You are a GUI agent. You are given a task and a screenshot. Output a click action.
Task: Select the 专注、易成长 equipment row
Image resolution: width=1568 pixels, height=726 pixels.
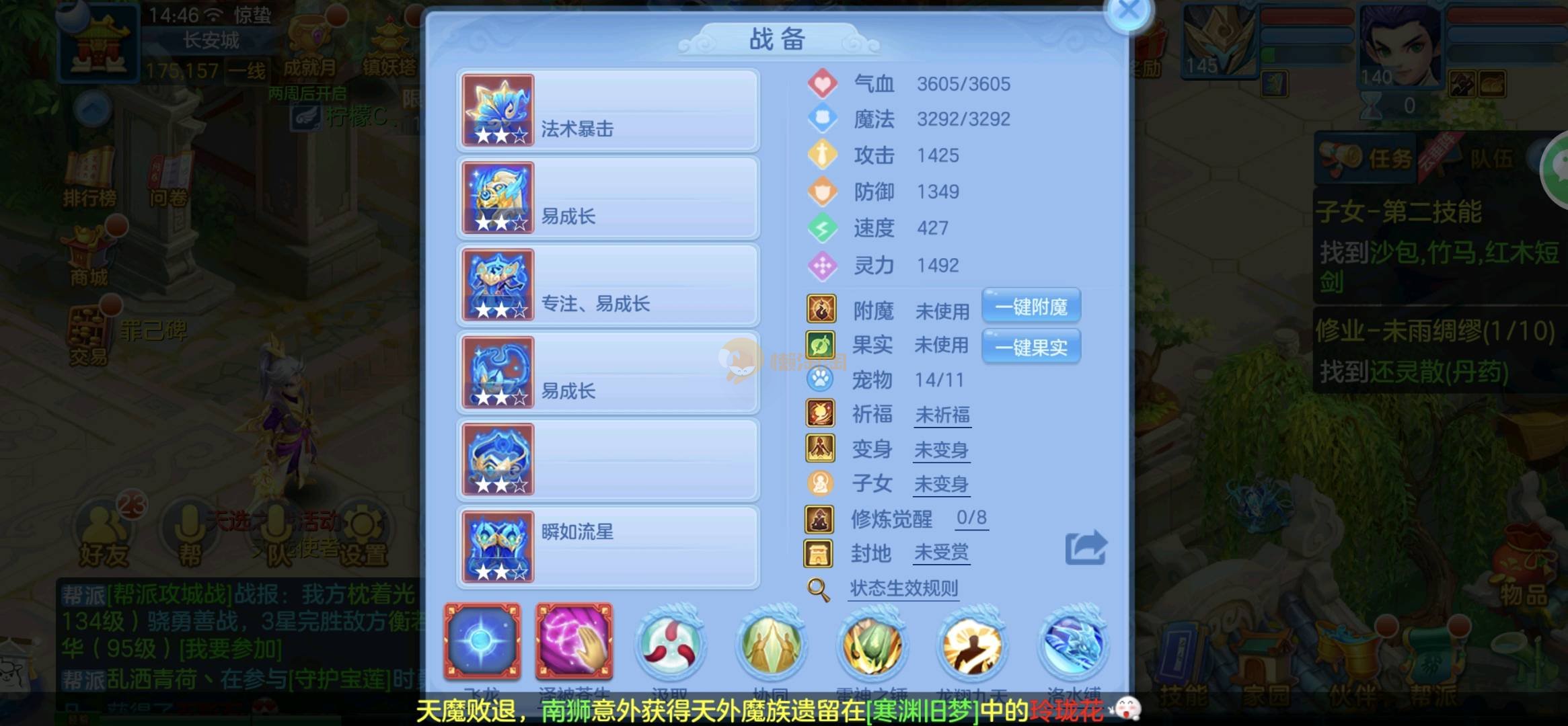pyautogui.click(x=607, y=286)
